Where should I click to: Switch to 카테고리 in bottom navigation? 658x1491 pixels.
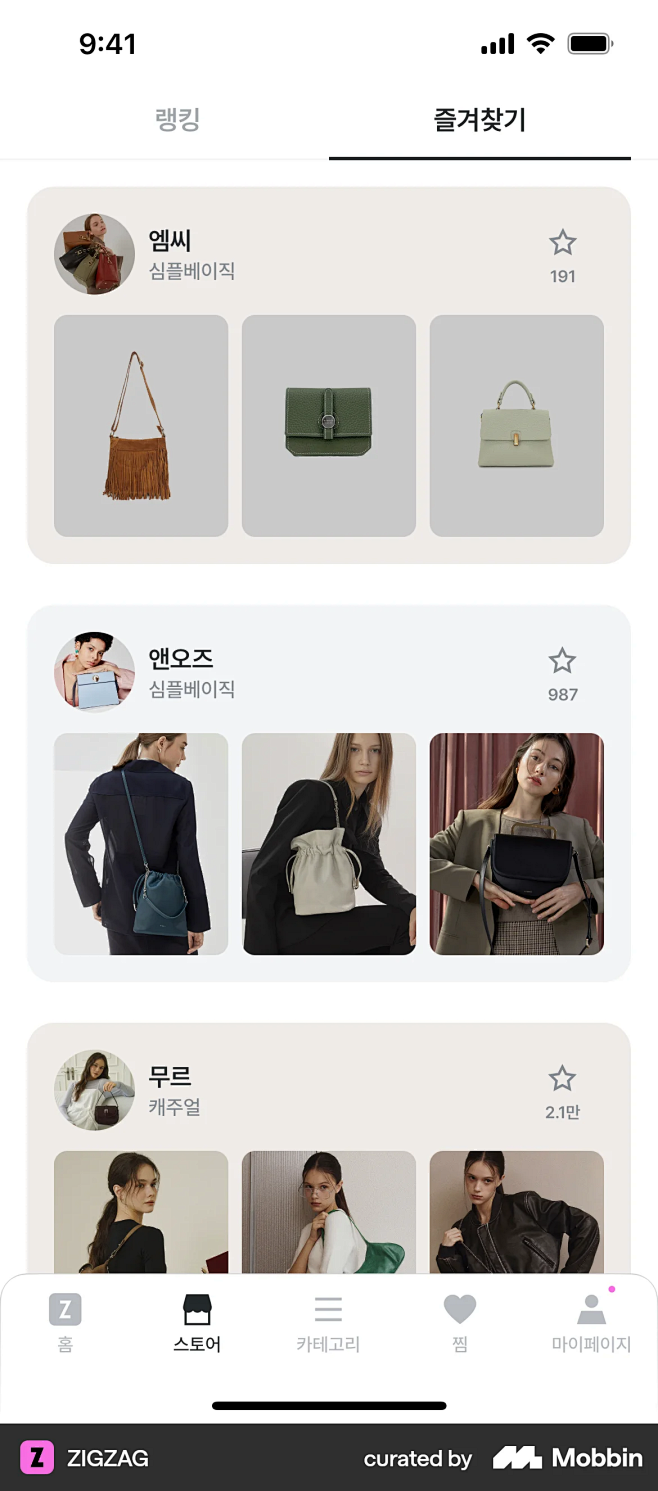(328, 1322)
